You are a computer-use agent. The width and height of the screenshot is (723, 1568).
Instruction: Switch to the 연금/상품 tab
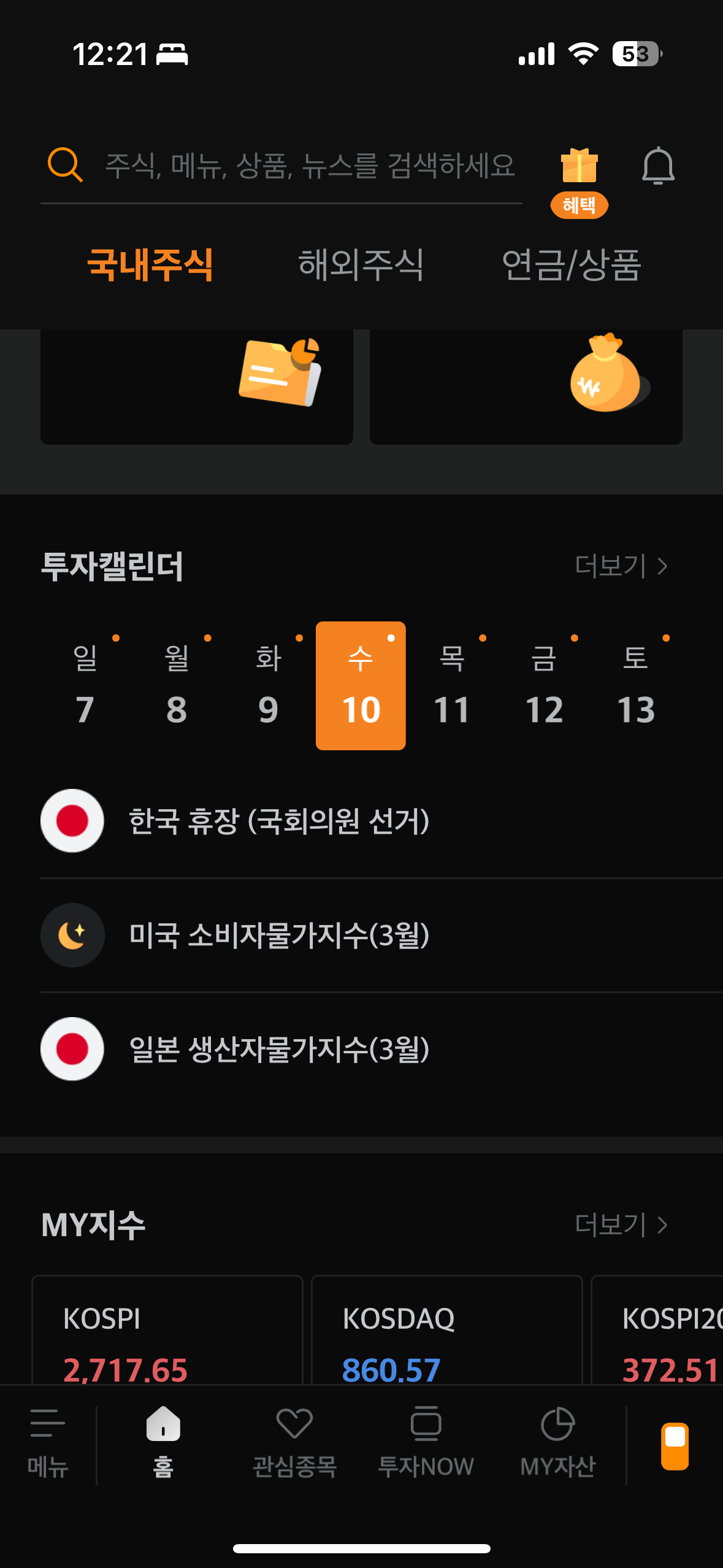(x=571, y=265)
